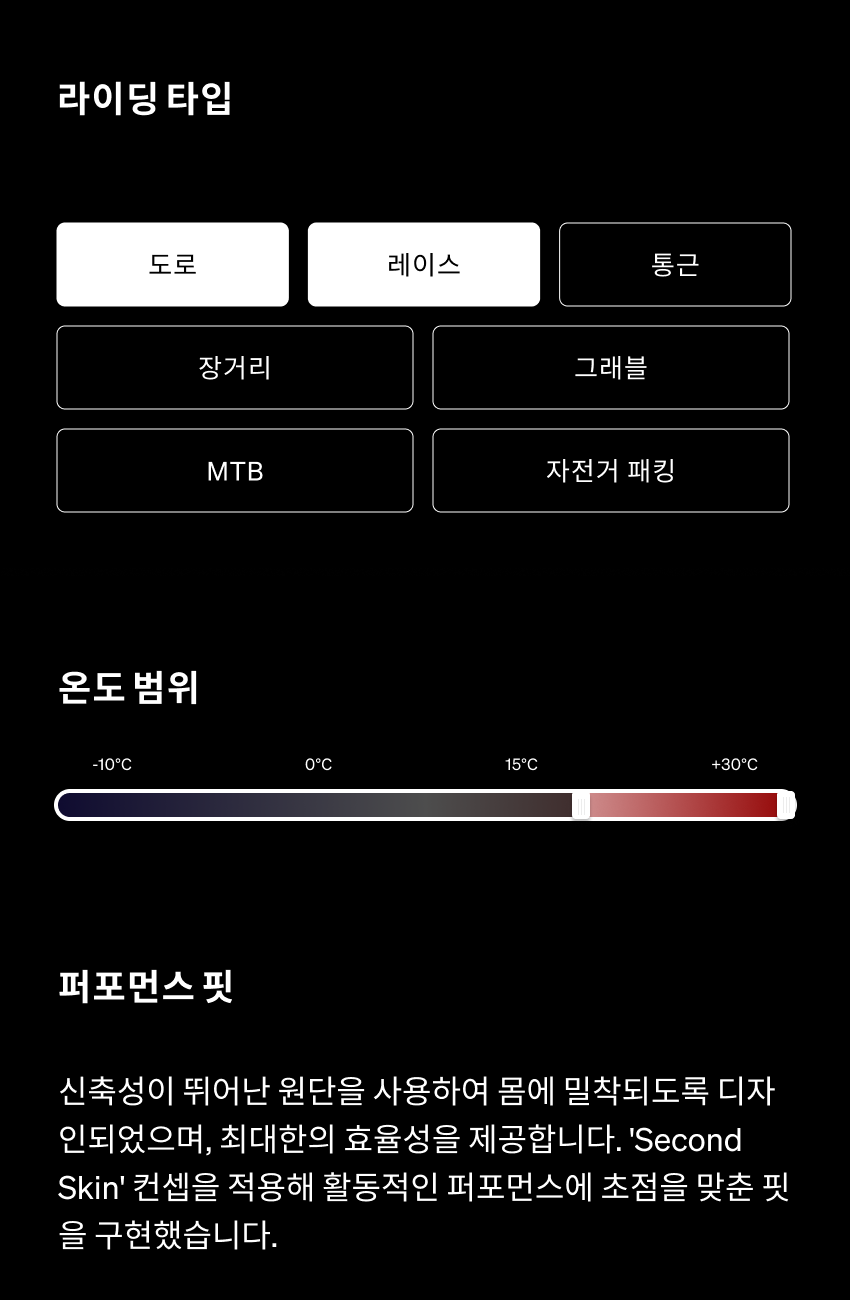Deselect the 레이스 riding type chip

pos(423,264)
